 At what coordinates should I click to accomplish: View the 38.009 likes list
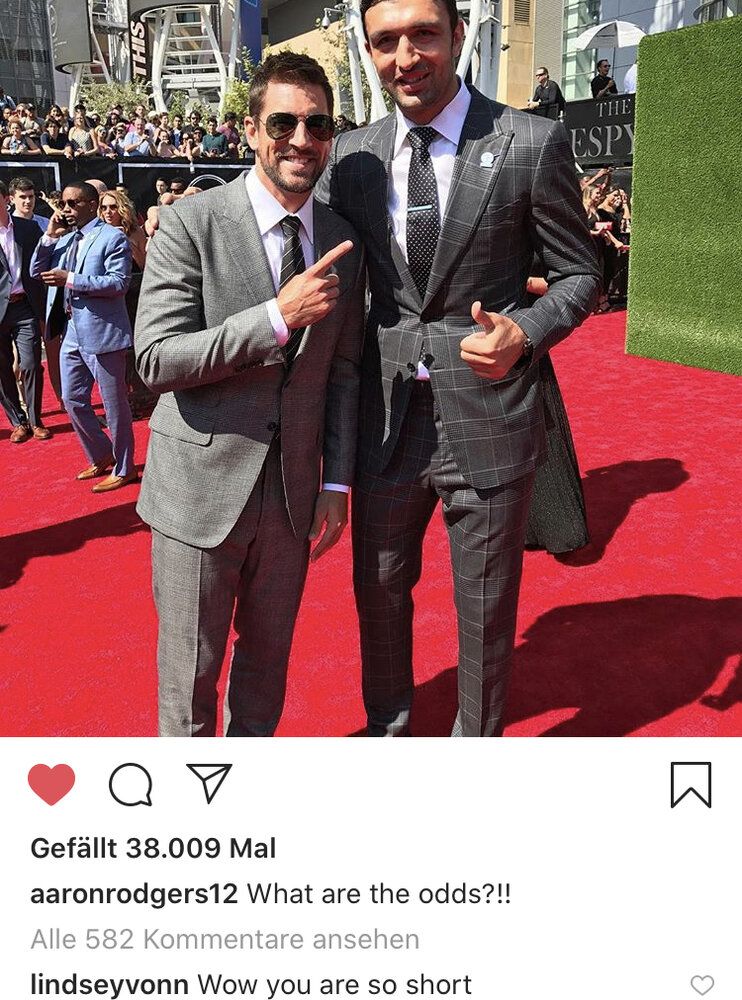coord(153,849)
